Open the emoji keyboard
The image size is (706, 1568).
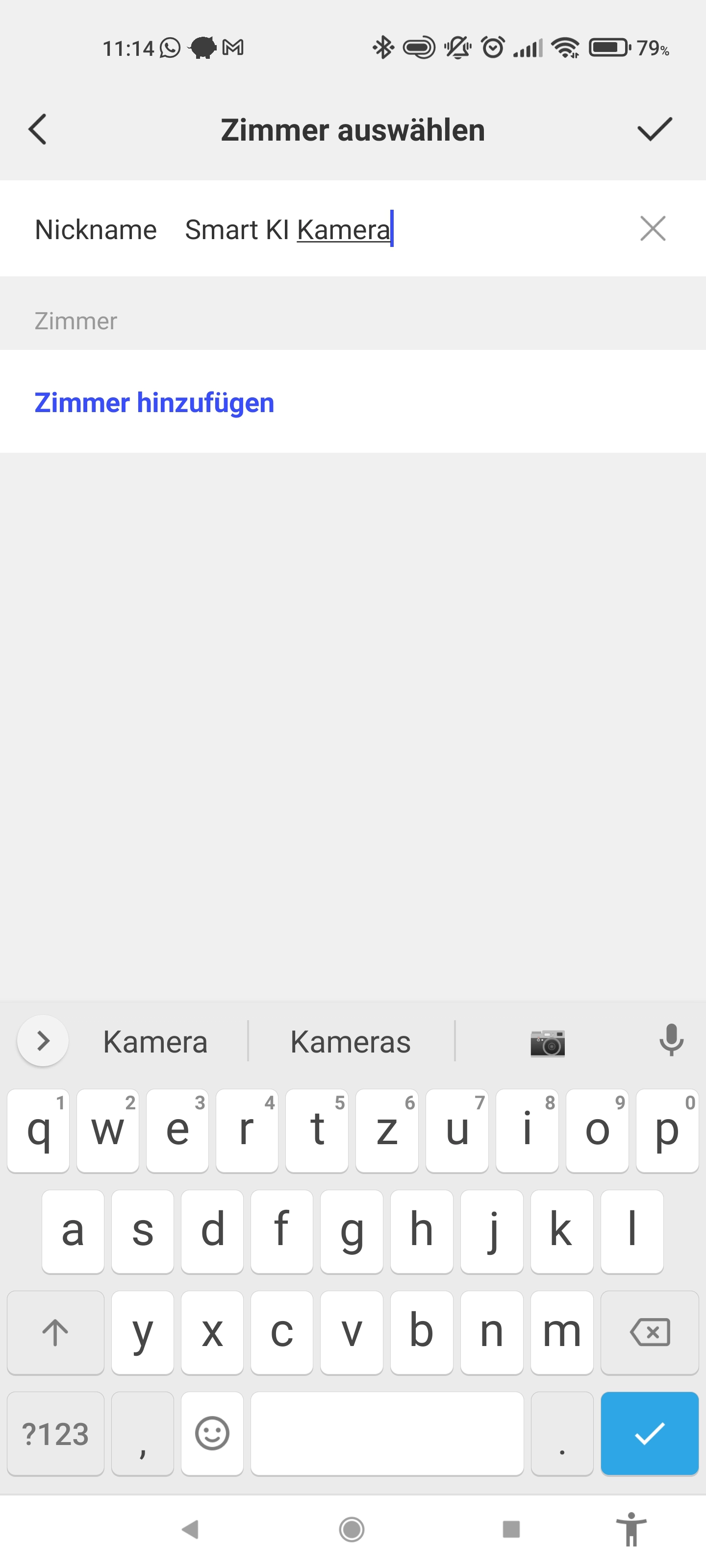212,1433
